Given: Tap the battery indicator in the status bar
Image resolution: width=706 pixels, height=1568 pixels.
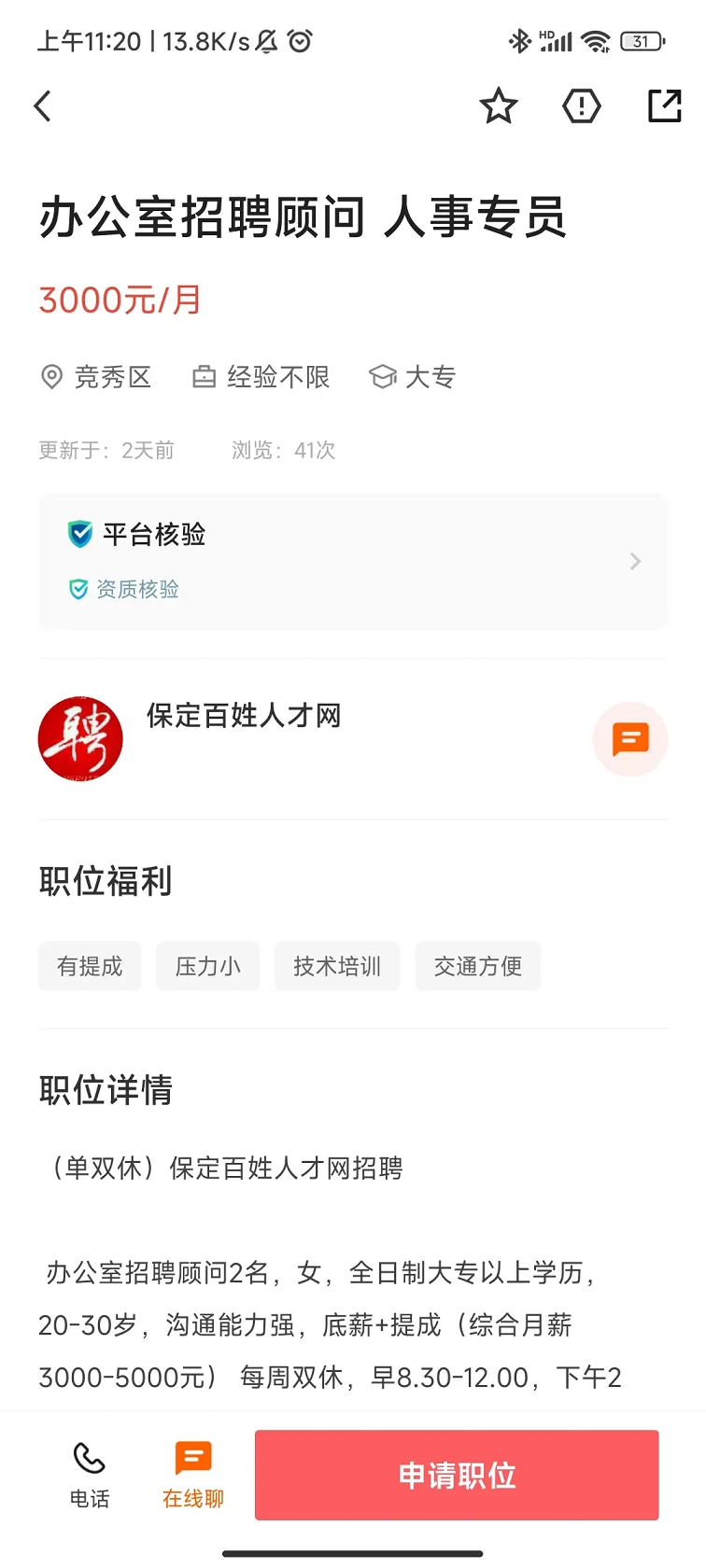Looking at the screenshot, I should (x=642, y=41).
